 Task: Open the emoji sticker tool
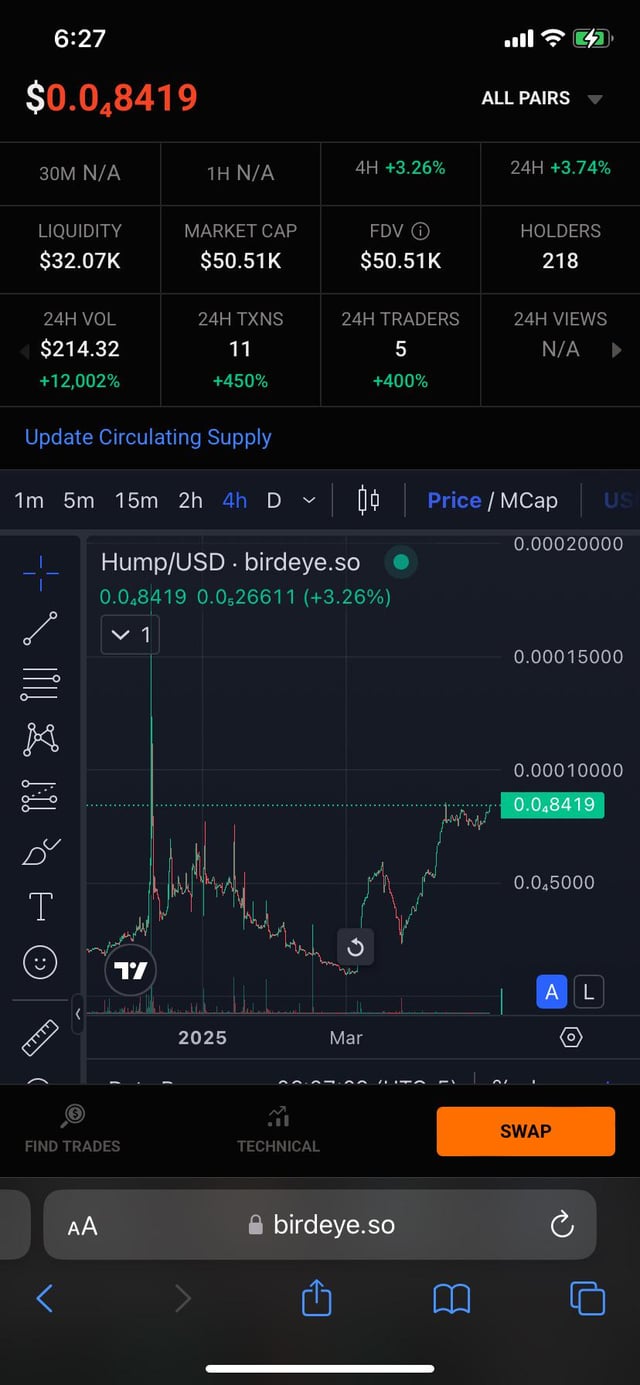point(40,962)
